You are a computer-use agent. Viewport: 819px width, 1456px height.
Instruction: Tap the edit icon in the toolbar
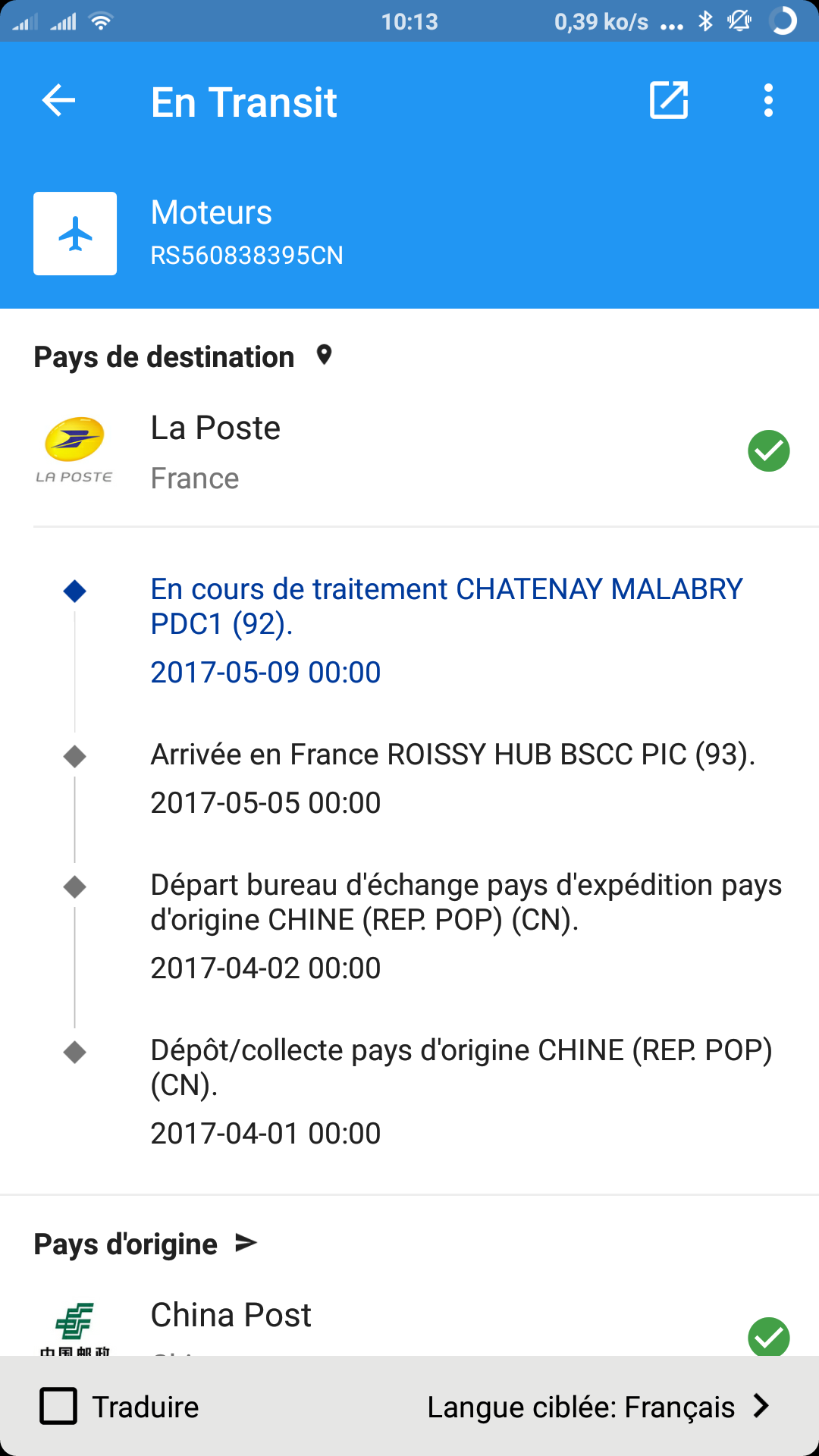pyautogui.click(x=669, y=100)
